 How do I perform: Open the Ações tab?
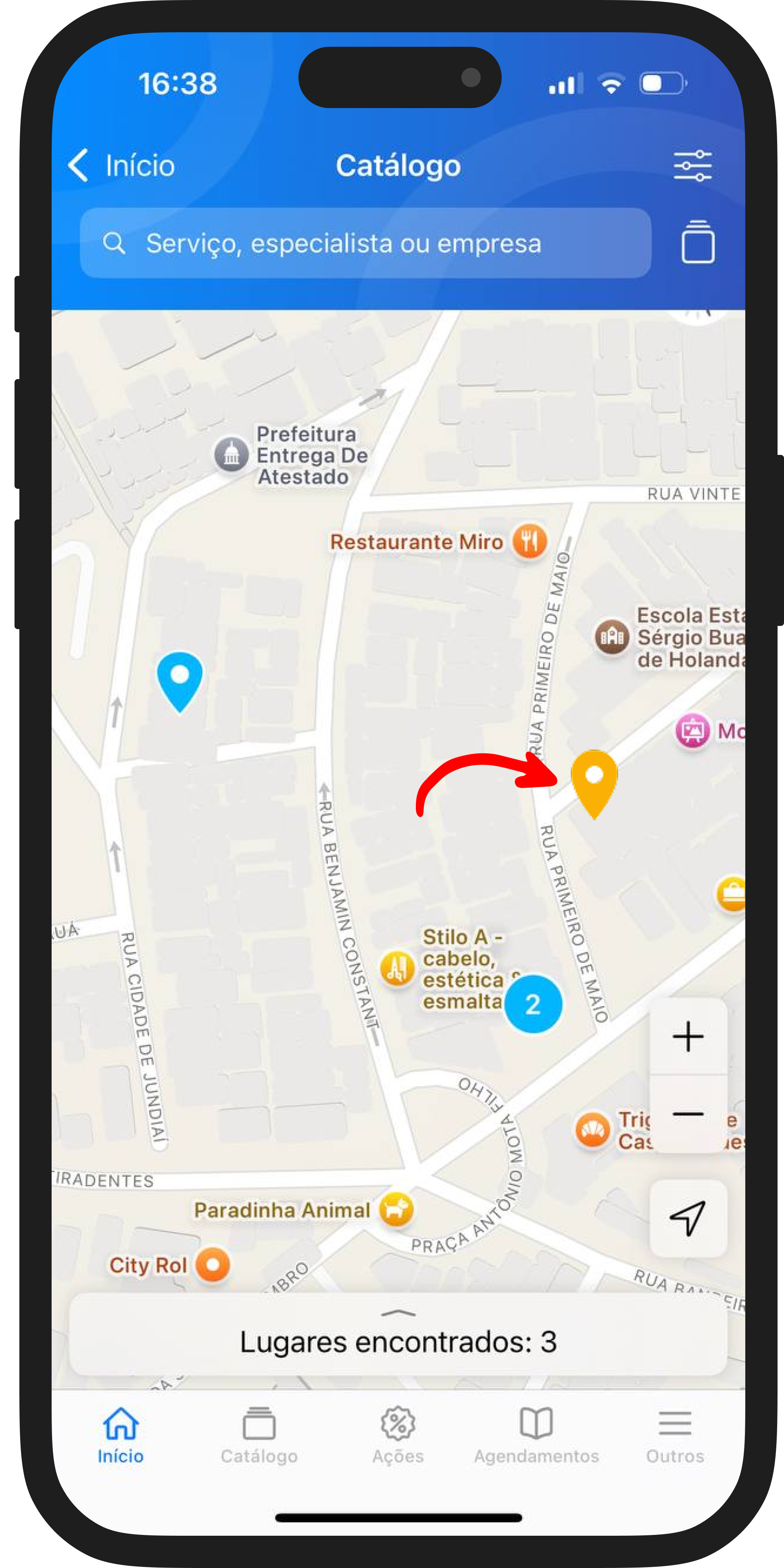pos(398,1435)
